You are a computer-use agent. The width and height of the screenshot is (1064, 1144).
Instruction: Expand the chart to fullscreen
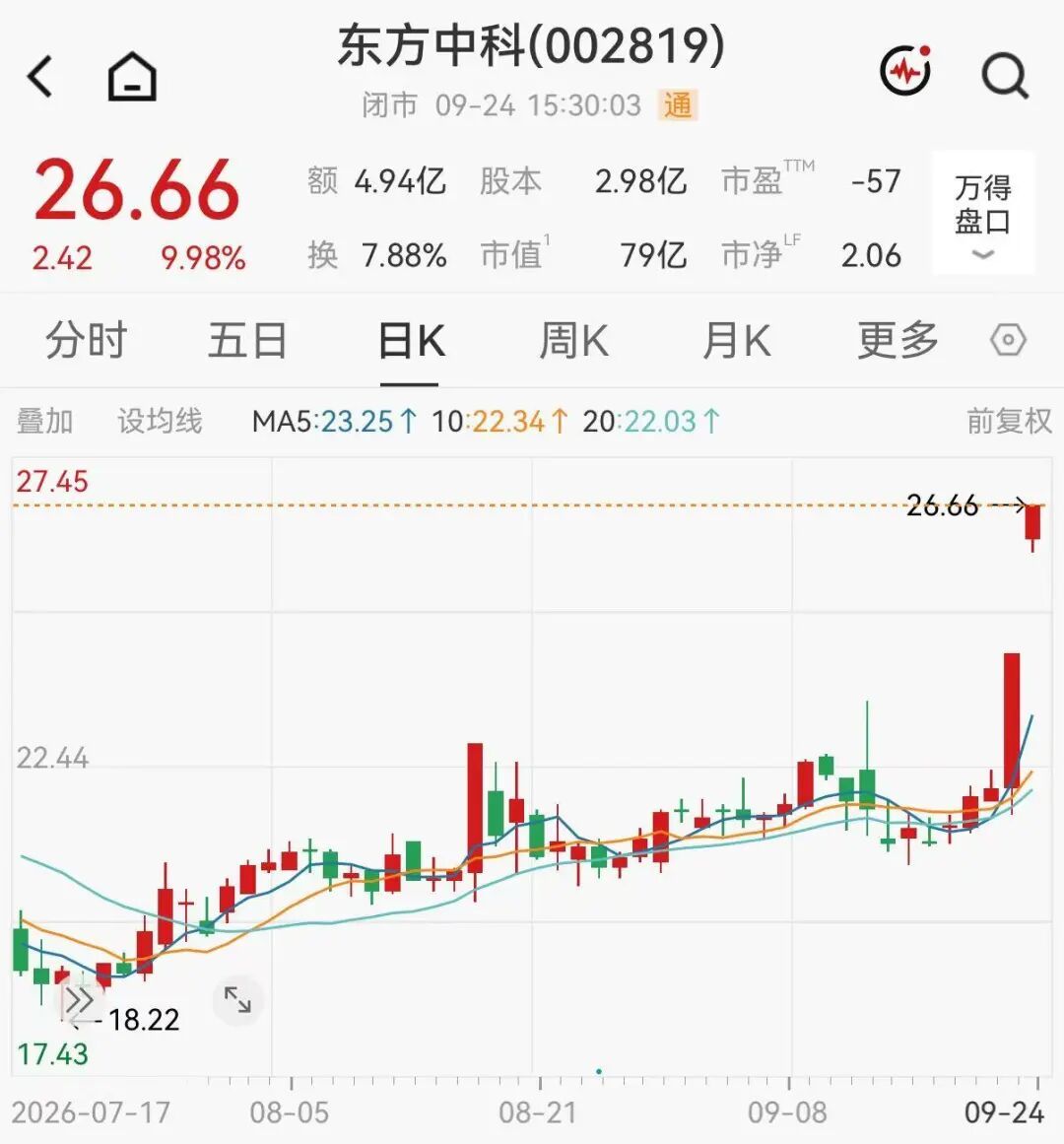point(237,999)
